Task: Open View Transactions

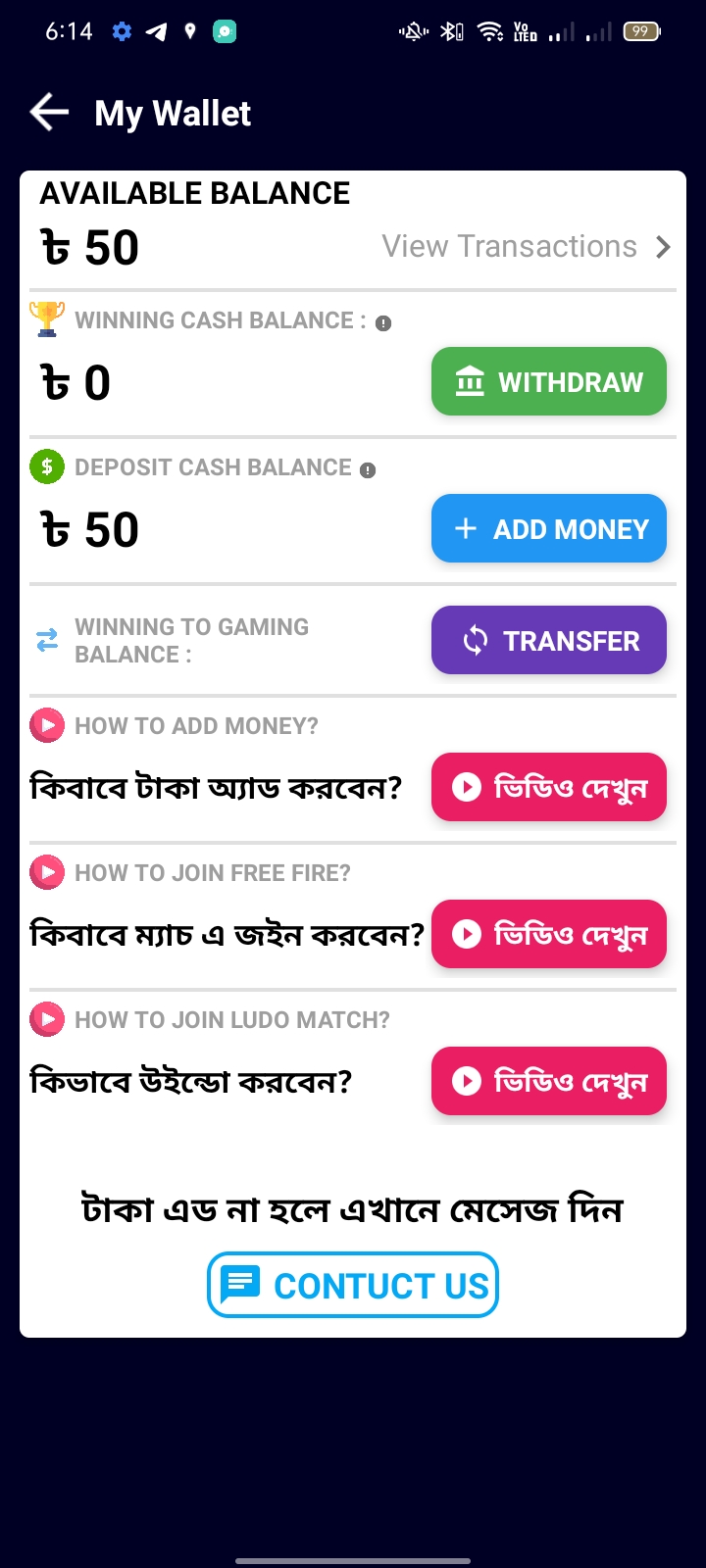Action: pyautogui.click(x=527, y=247)
